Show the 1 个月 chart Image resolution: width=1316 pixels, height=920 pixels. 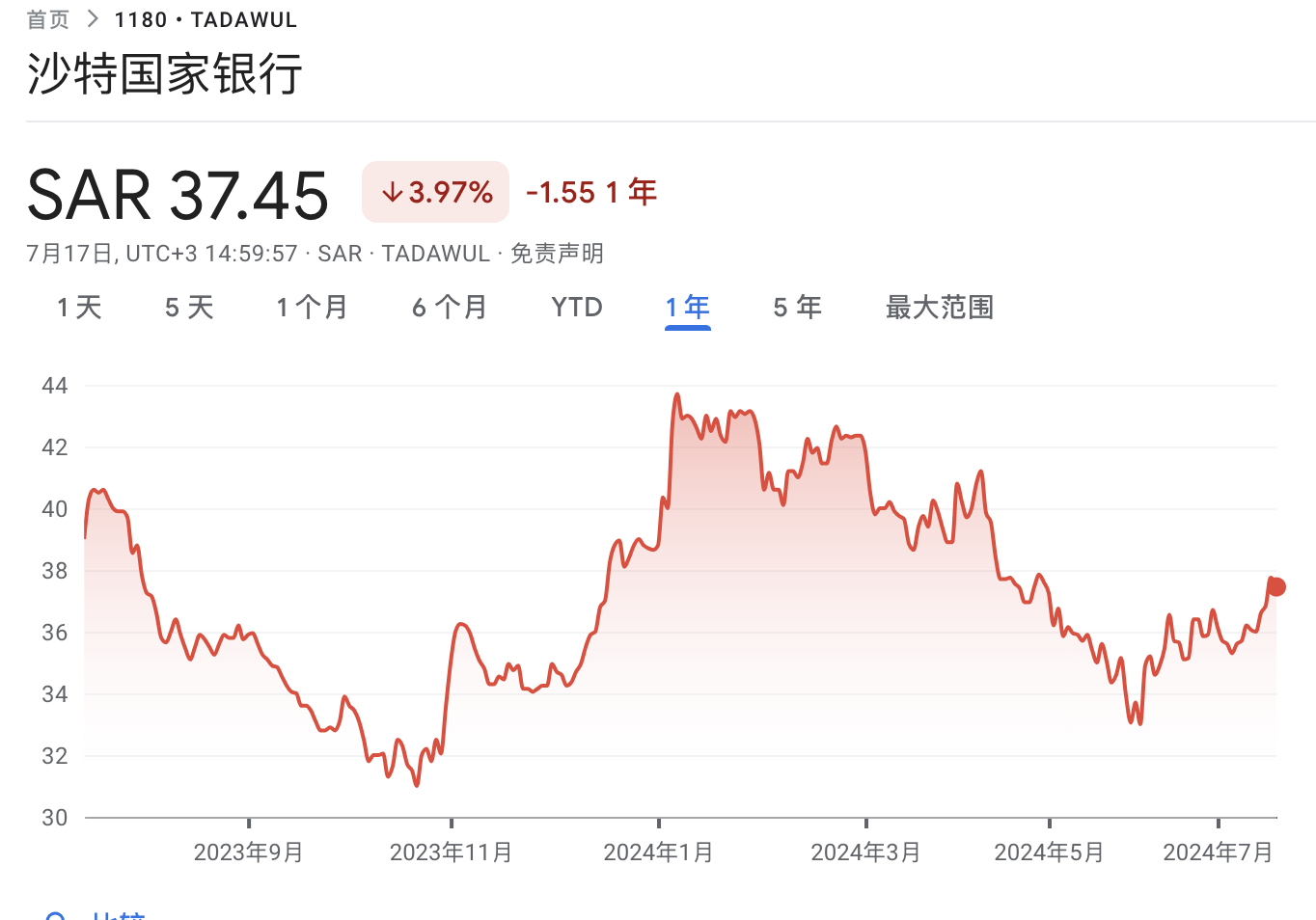(x=312, y=308)
